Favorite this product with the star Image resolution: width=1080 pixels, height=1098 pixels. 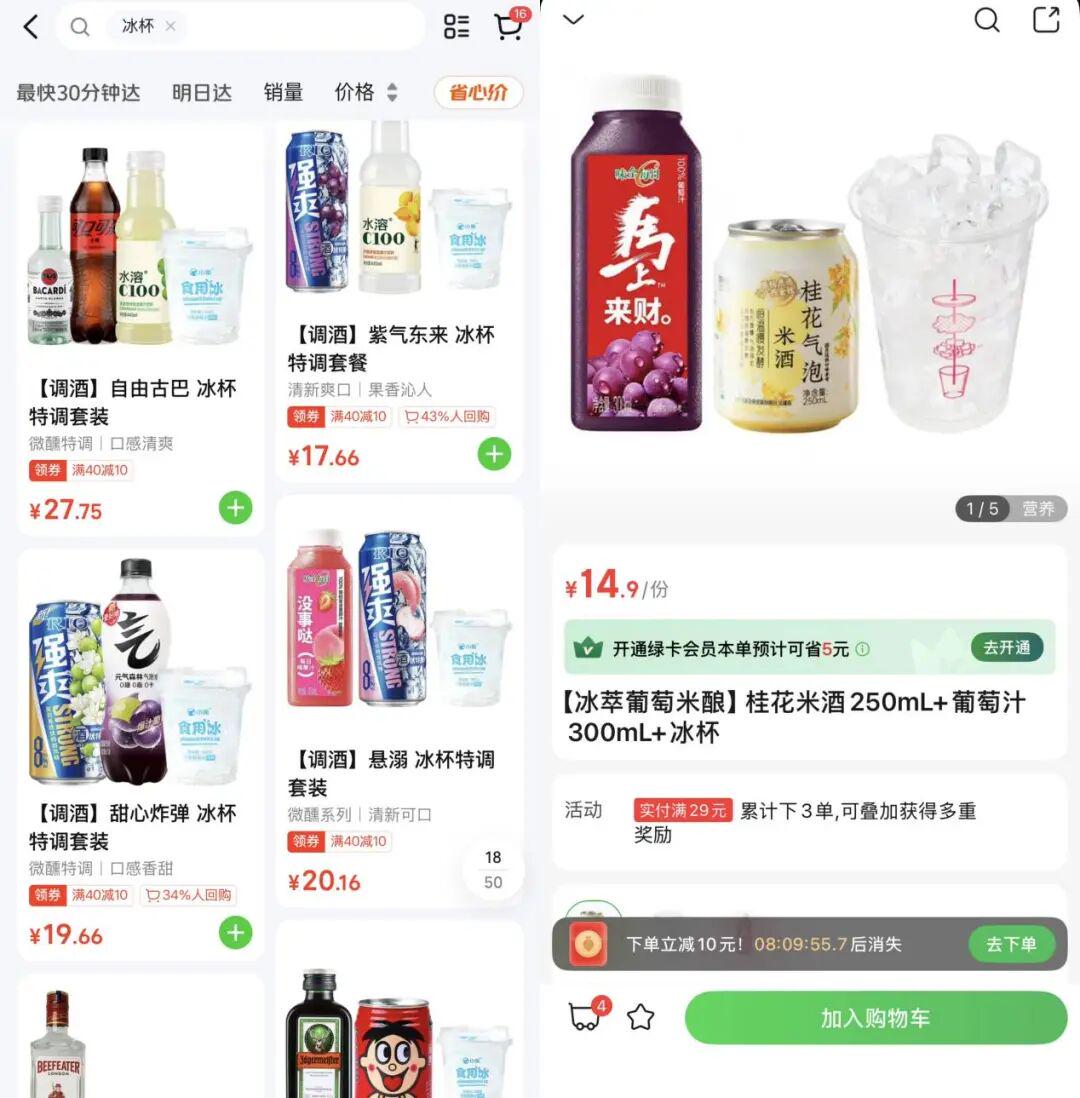pyautogui.click(x=640, y=1017)
